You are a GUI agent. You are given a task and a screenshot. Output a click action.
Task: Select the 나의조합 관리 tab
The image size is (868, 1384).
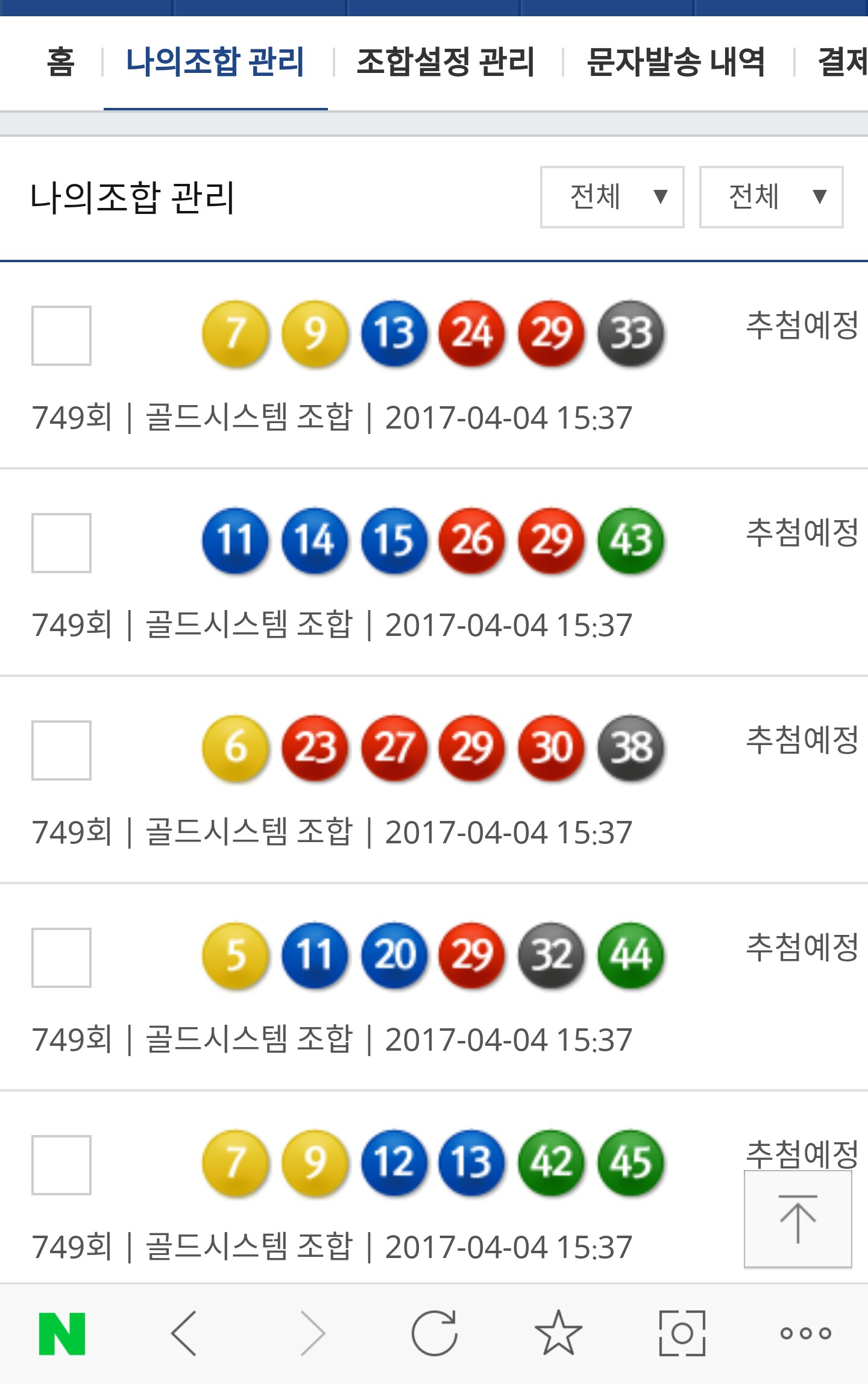[215, 62]
